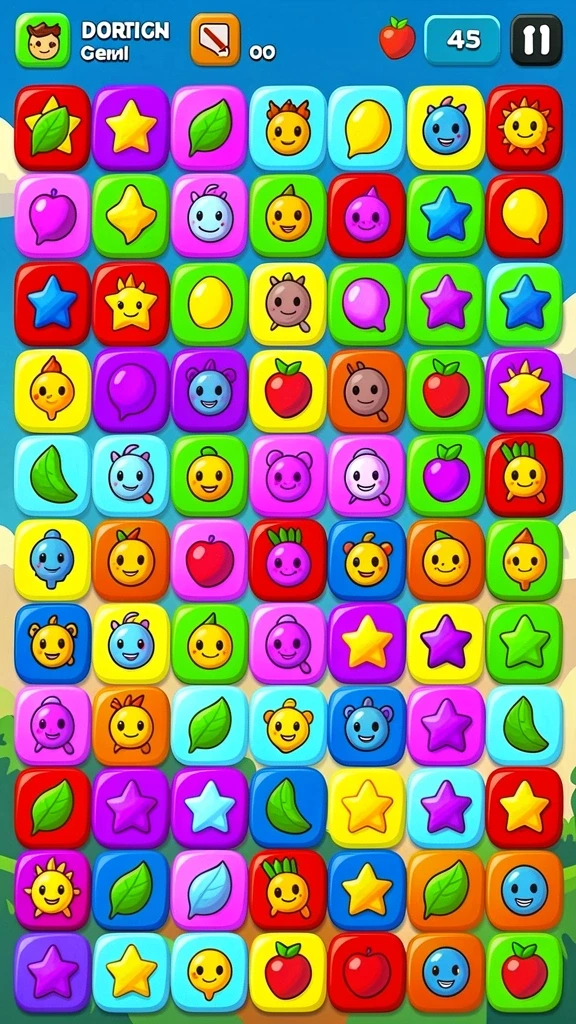Tap the red apple on red tile

click(x=367, y=973)
